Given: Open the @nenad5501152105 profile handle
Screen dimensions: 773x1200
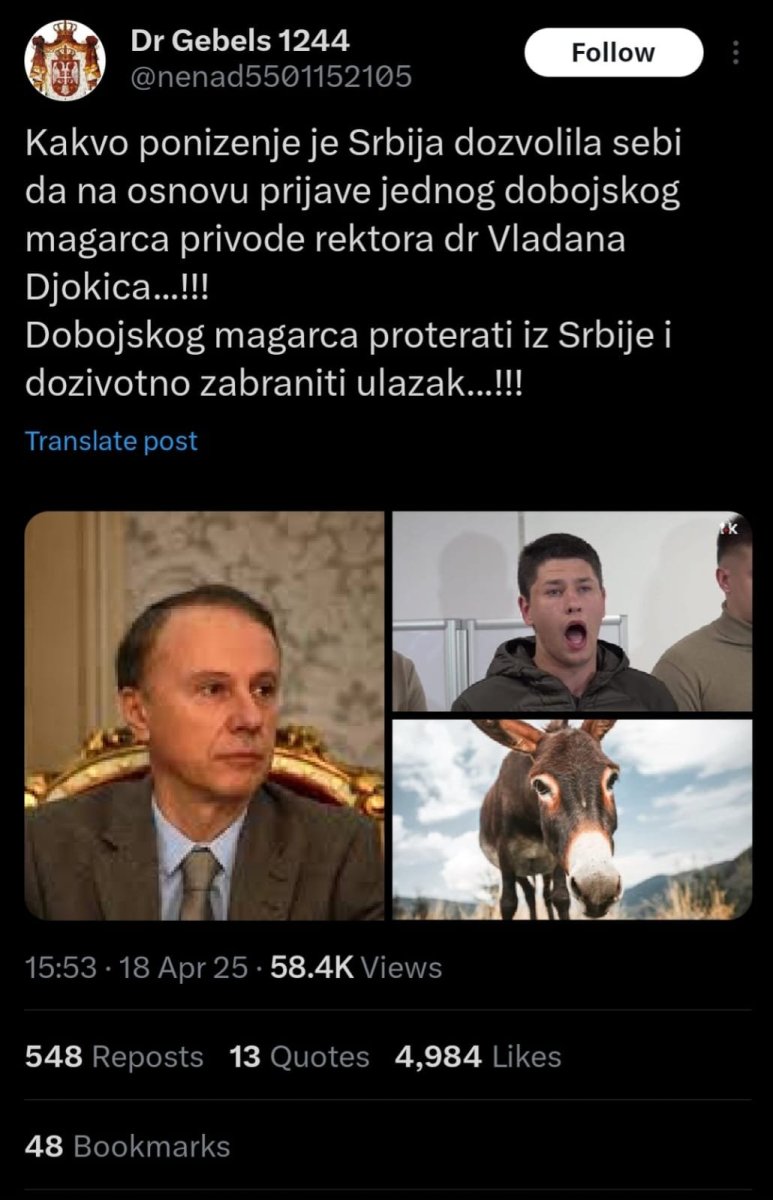Looking at the screenshot, I should click(x=271, y=77).
